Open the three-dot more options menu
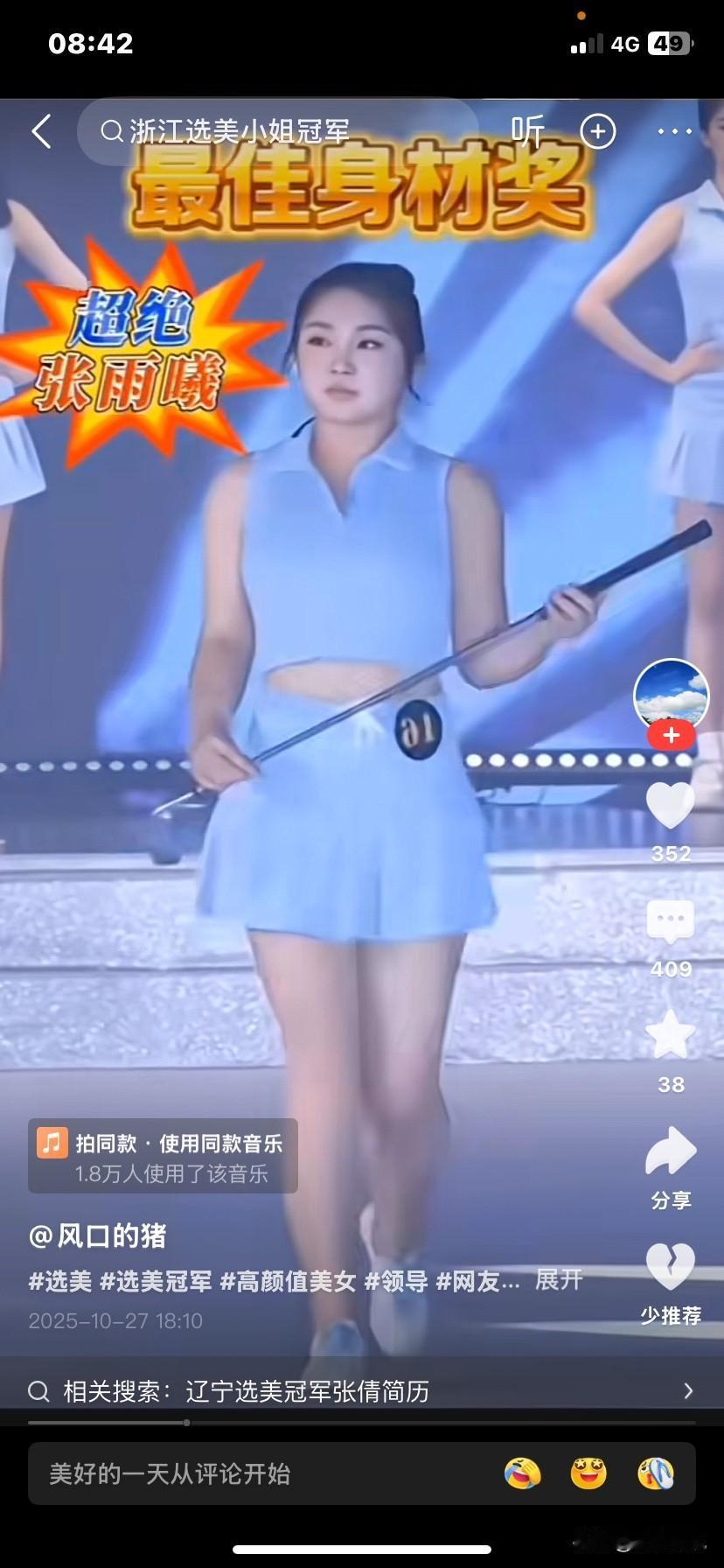Viewport: 724px width, 1568px height. 674,129
